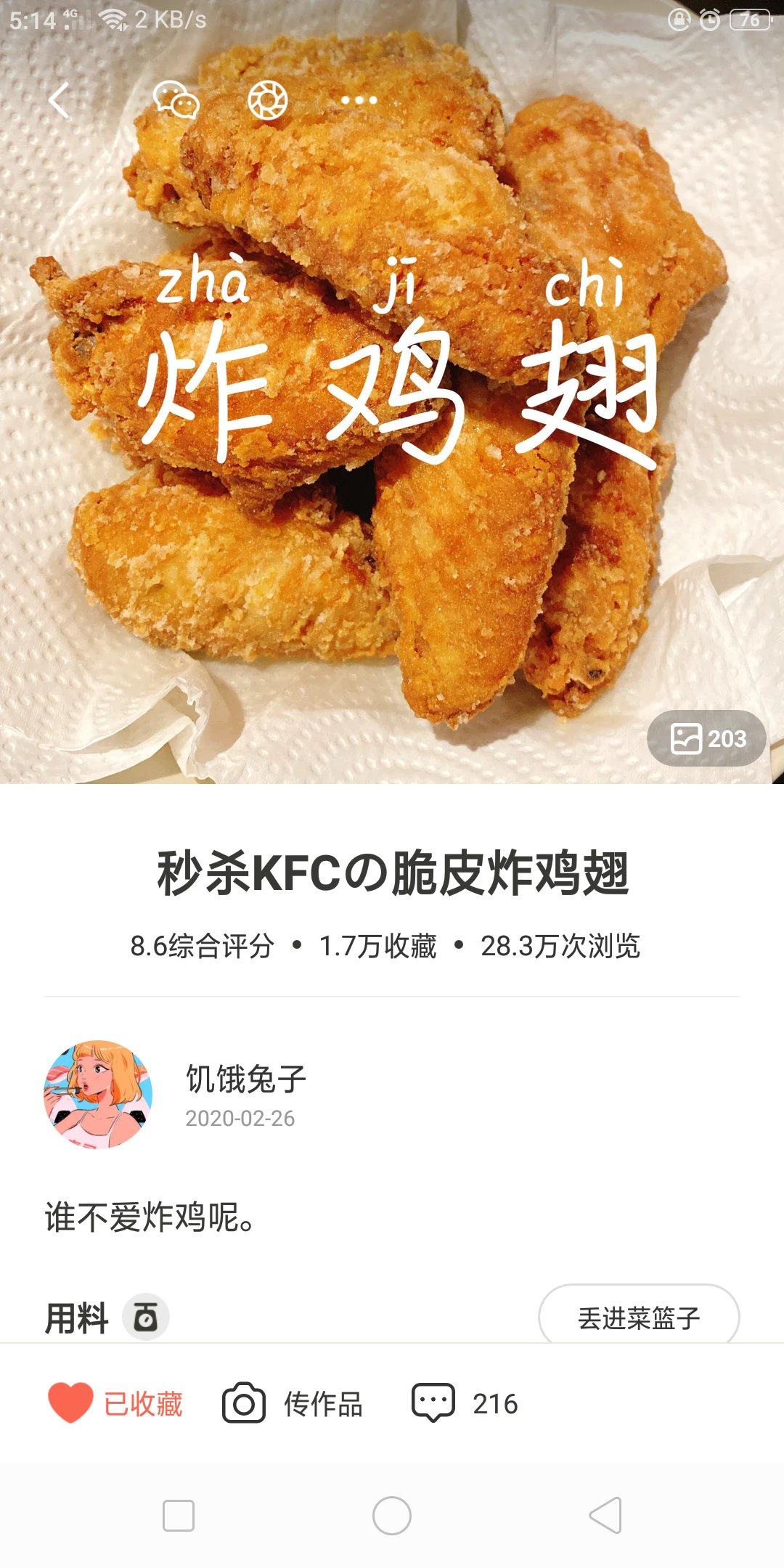Go back using the top arrow

coord(60,100)
